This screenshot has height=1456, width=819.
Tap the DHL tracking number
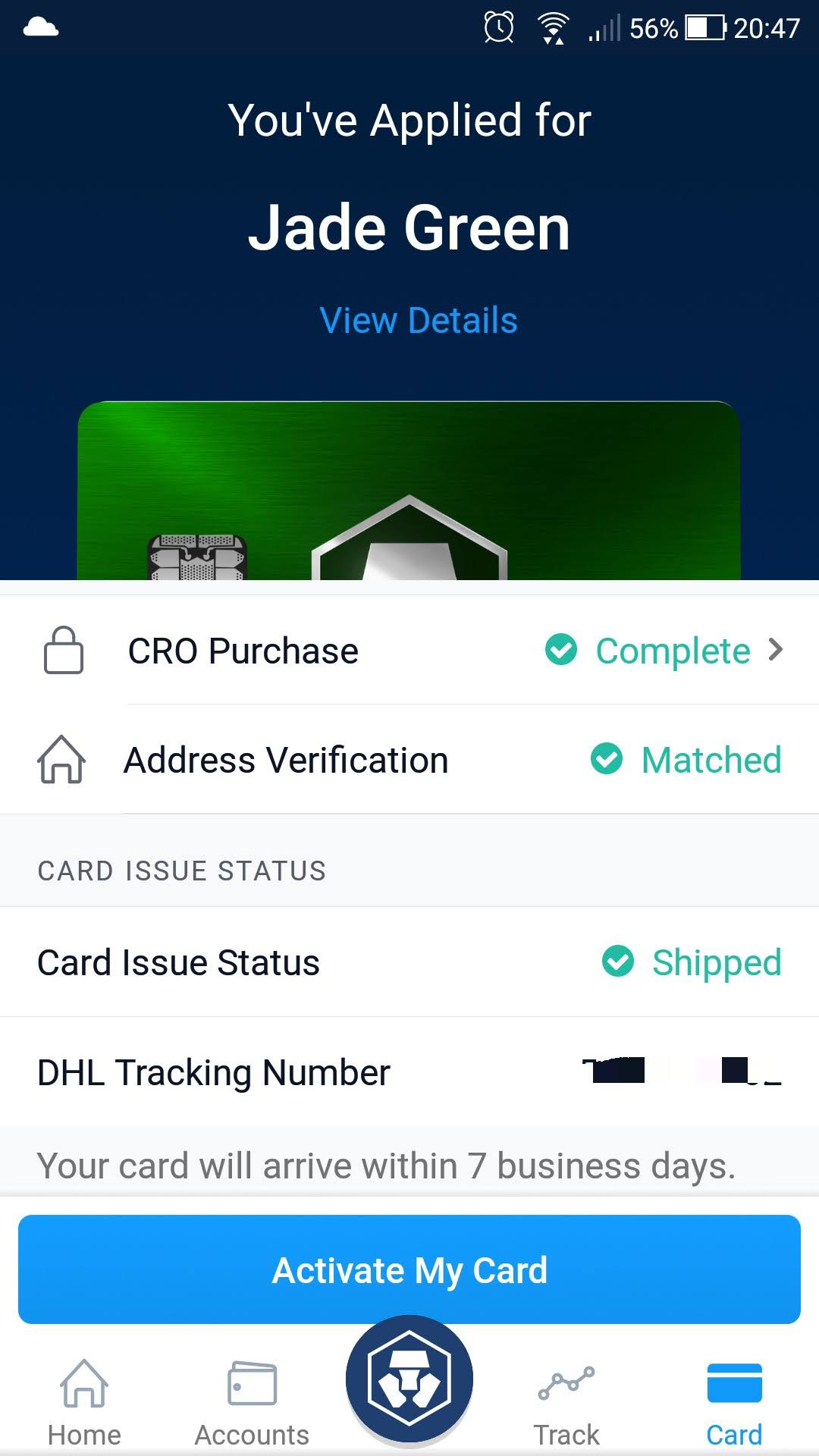pos(681,1071)
